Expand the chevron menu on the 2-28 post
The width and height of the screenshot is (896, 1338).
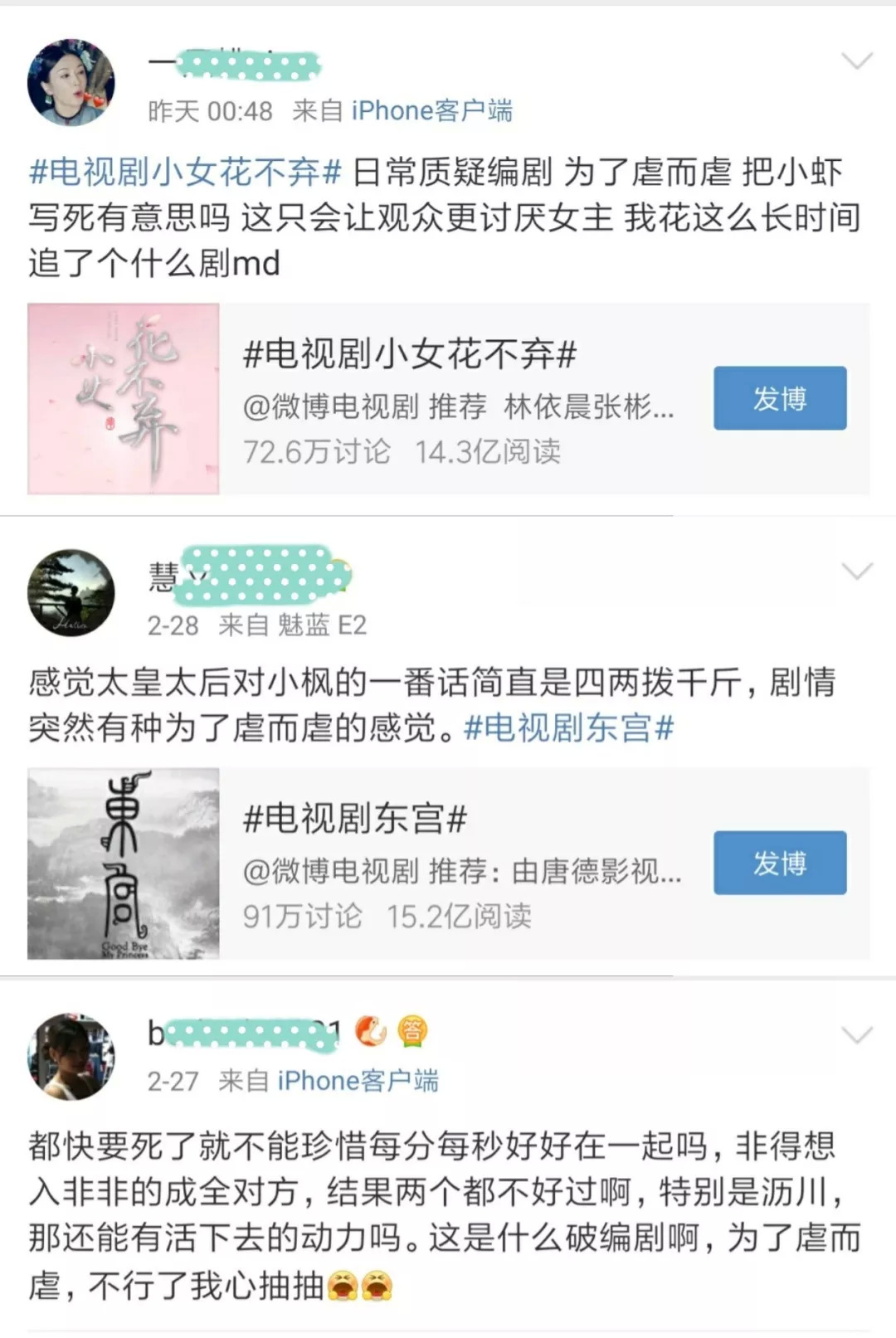coord(856,571)
